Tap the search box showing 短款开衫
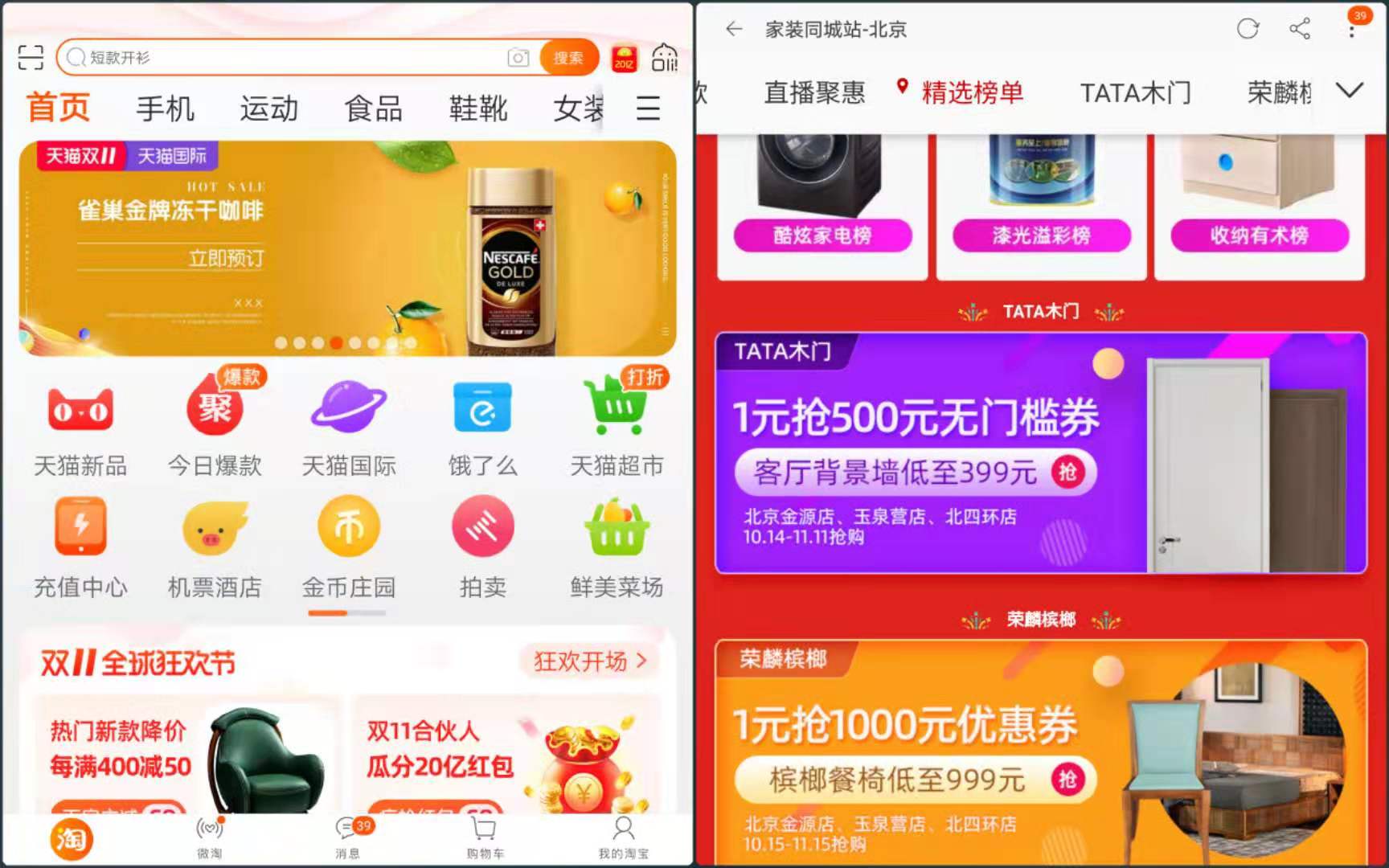 pos(281,58)
